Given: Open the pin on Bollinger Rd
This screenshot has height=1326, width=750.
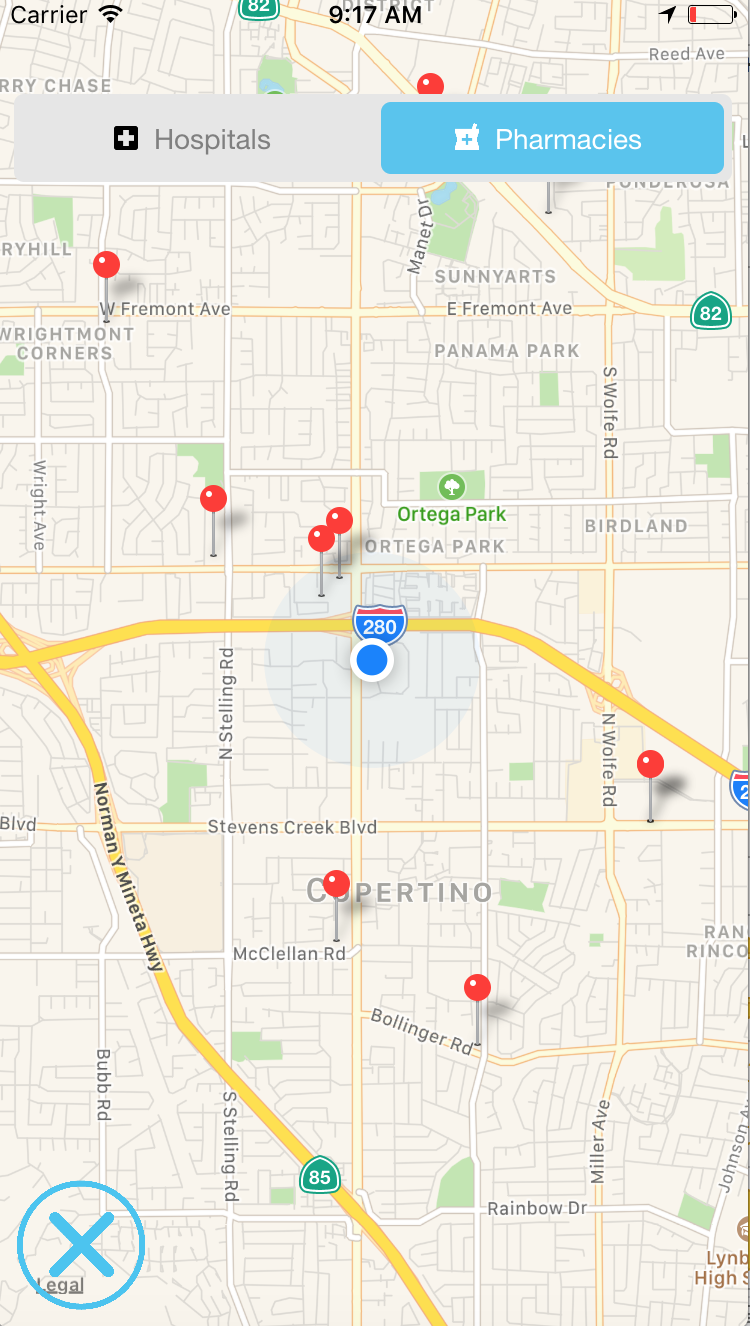Looking at the screenshot, I should point(478,989).
